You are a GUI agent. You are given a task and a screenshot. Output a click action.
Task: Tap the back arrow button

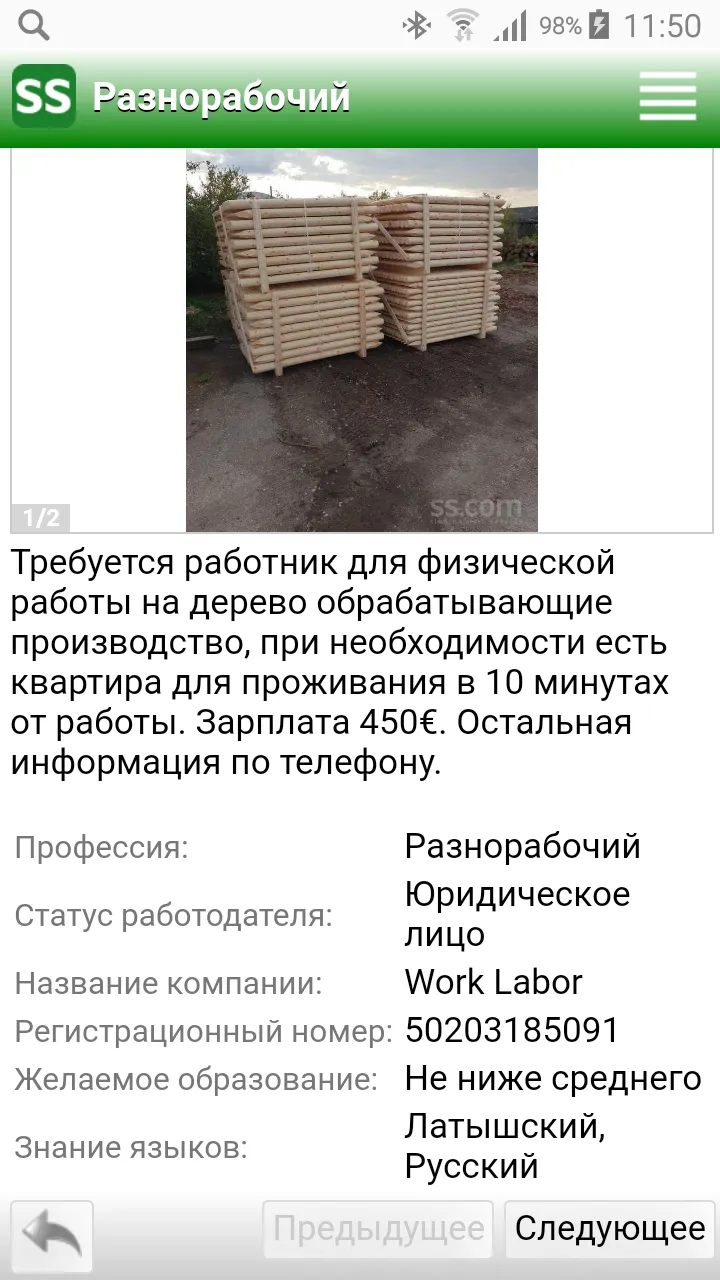[x=52, y=1236]
